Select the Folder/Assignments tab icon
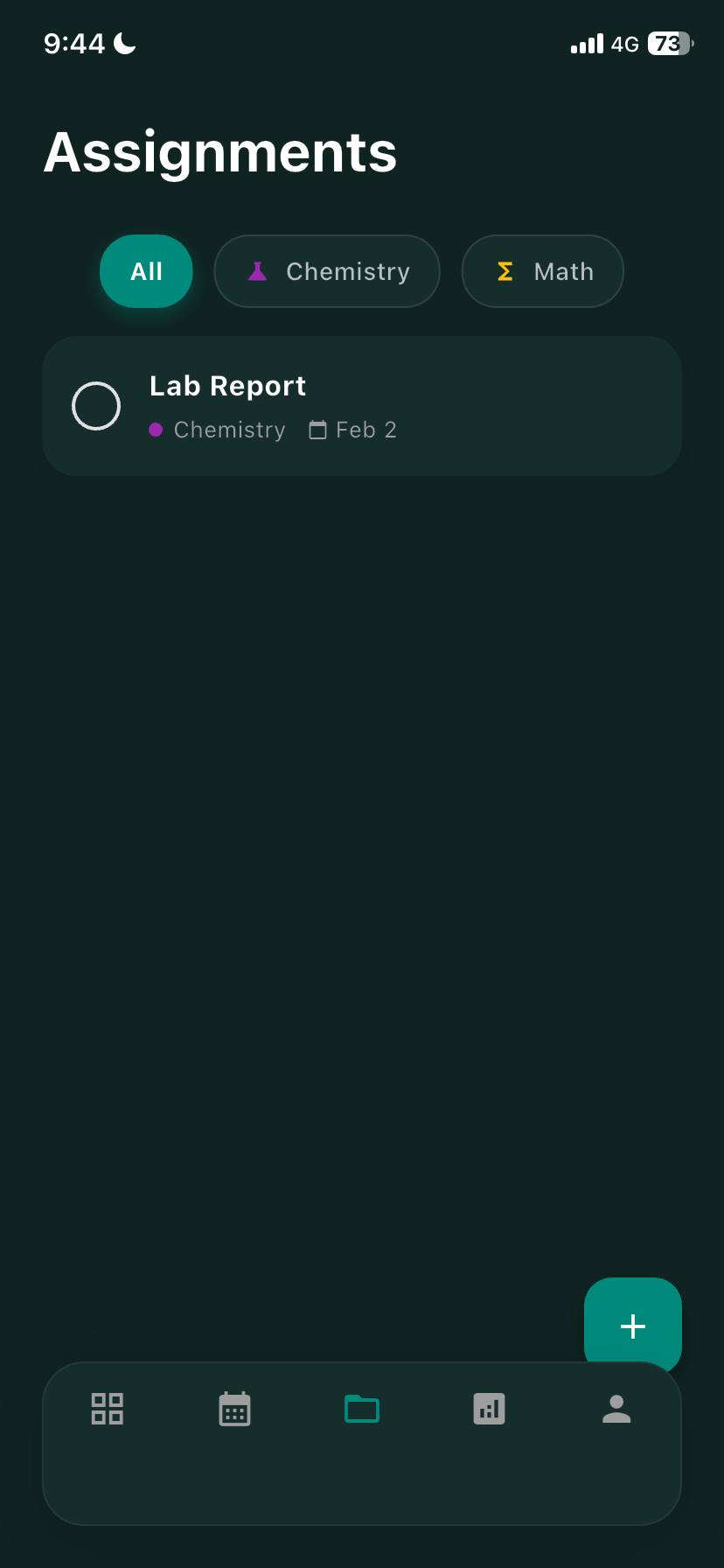724x1568 pixels. pyautogui.click(x=361, y=1409)
